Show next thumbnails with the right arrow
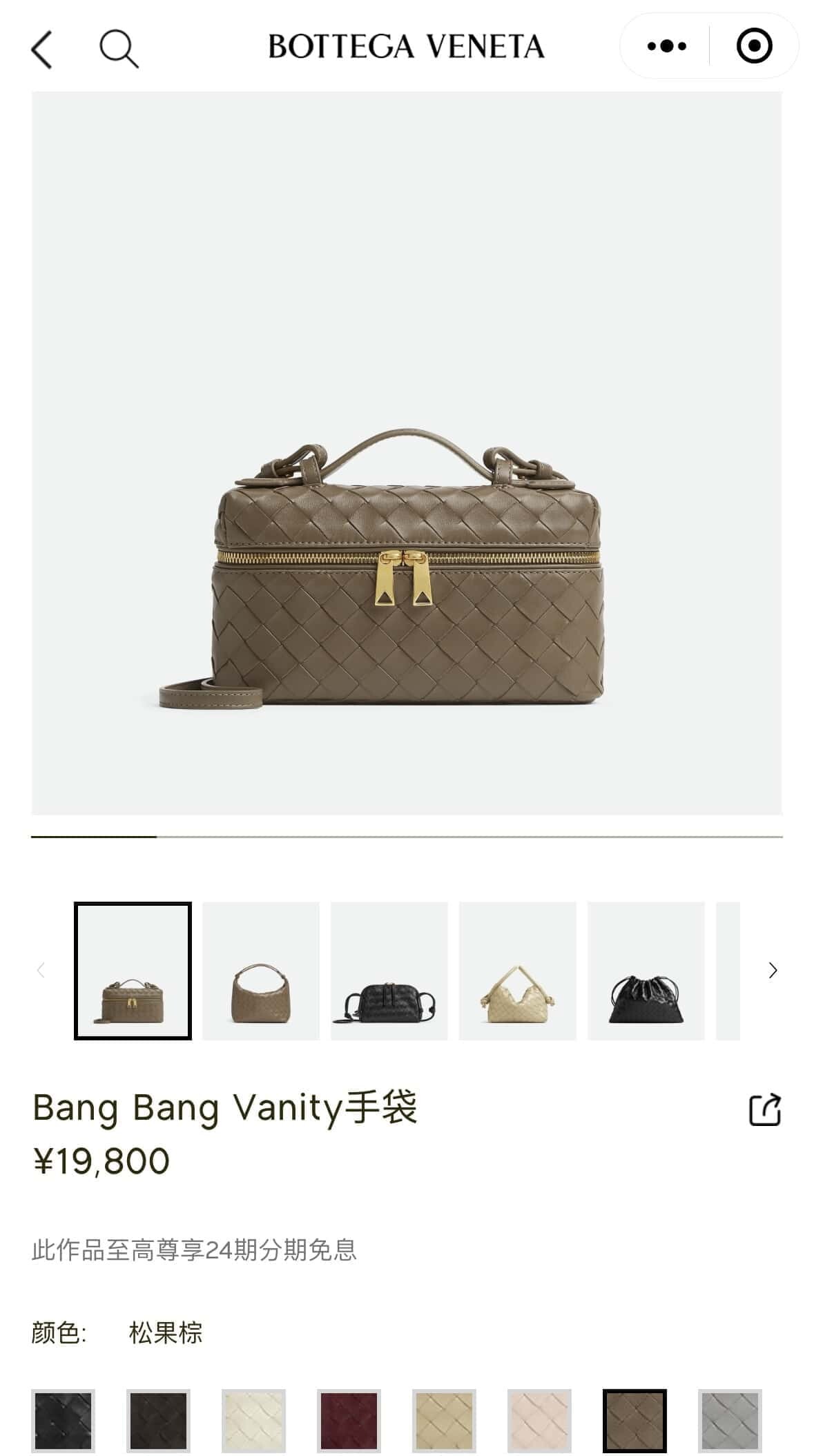The height and width of the screenshot is (1456, 814). point(773,970)
